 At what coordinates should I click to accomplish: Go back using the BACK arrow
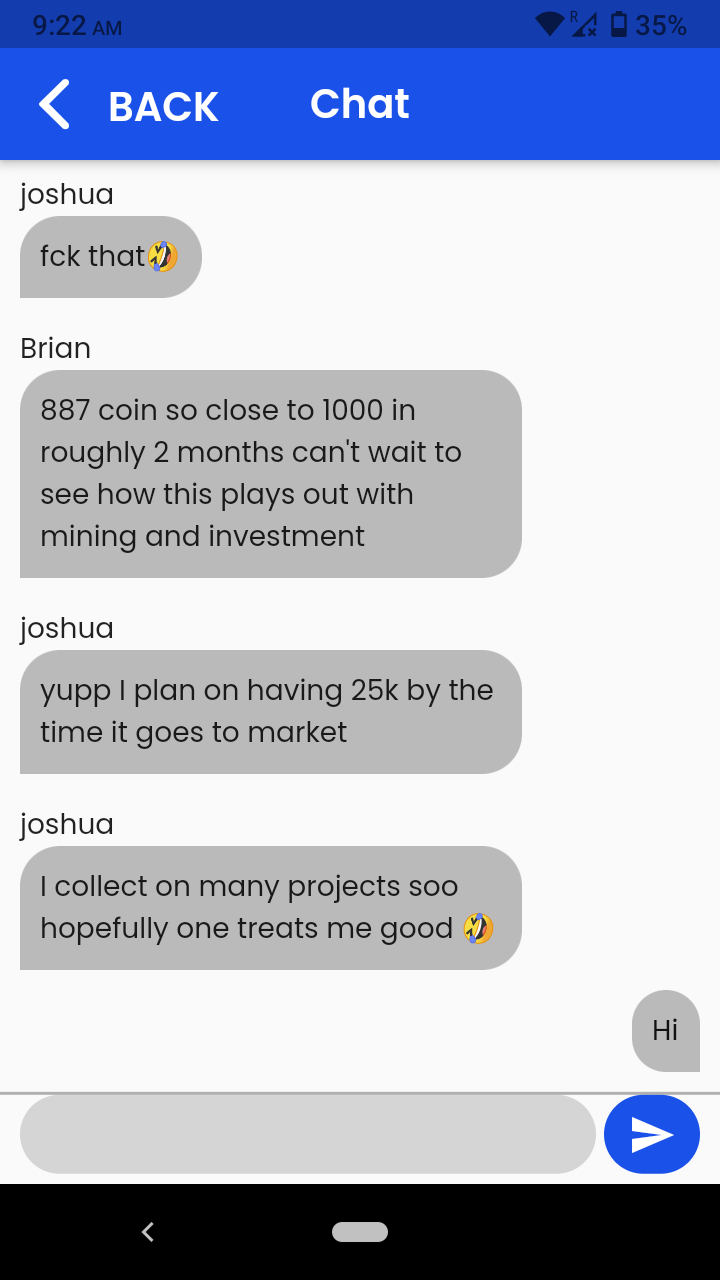click(x=55, y=105)
